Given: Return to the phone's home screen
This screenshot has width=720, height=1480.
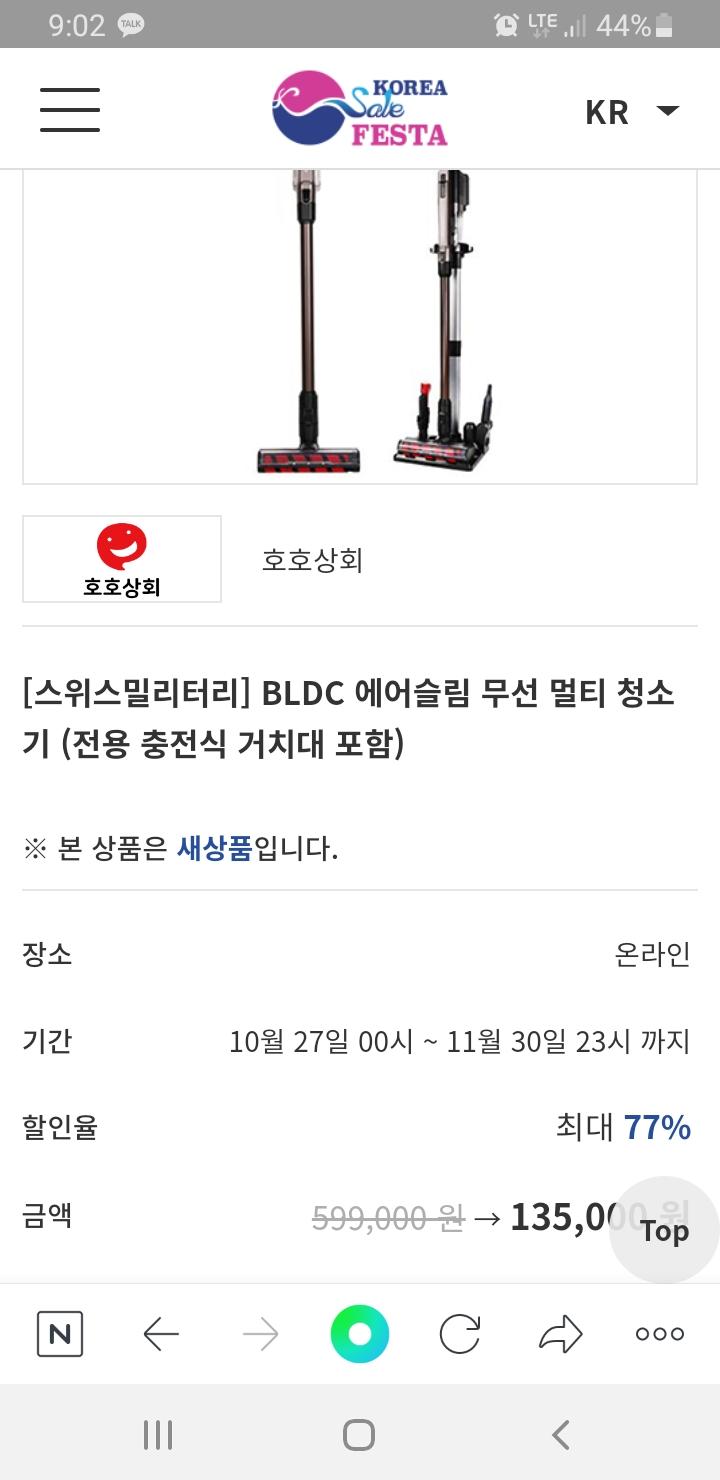Looking at the screenshot, I should coord(359,1435).
